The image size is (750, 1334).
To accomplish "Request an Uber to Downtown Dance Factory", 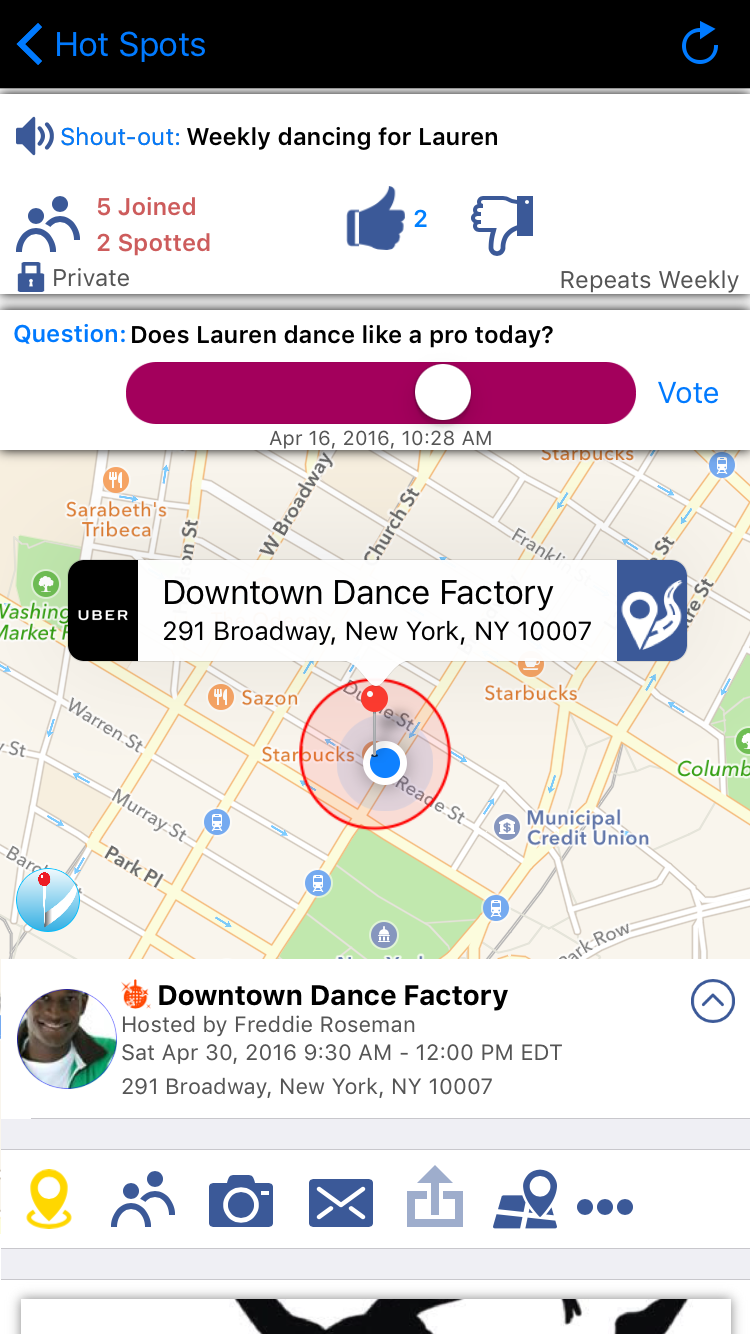I will tap(103, 611).
